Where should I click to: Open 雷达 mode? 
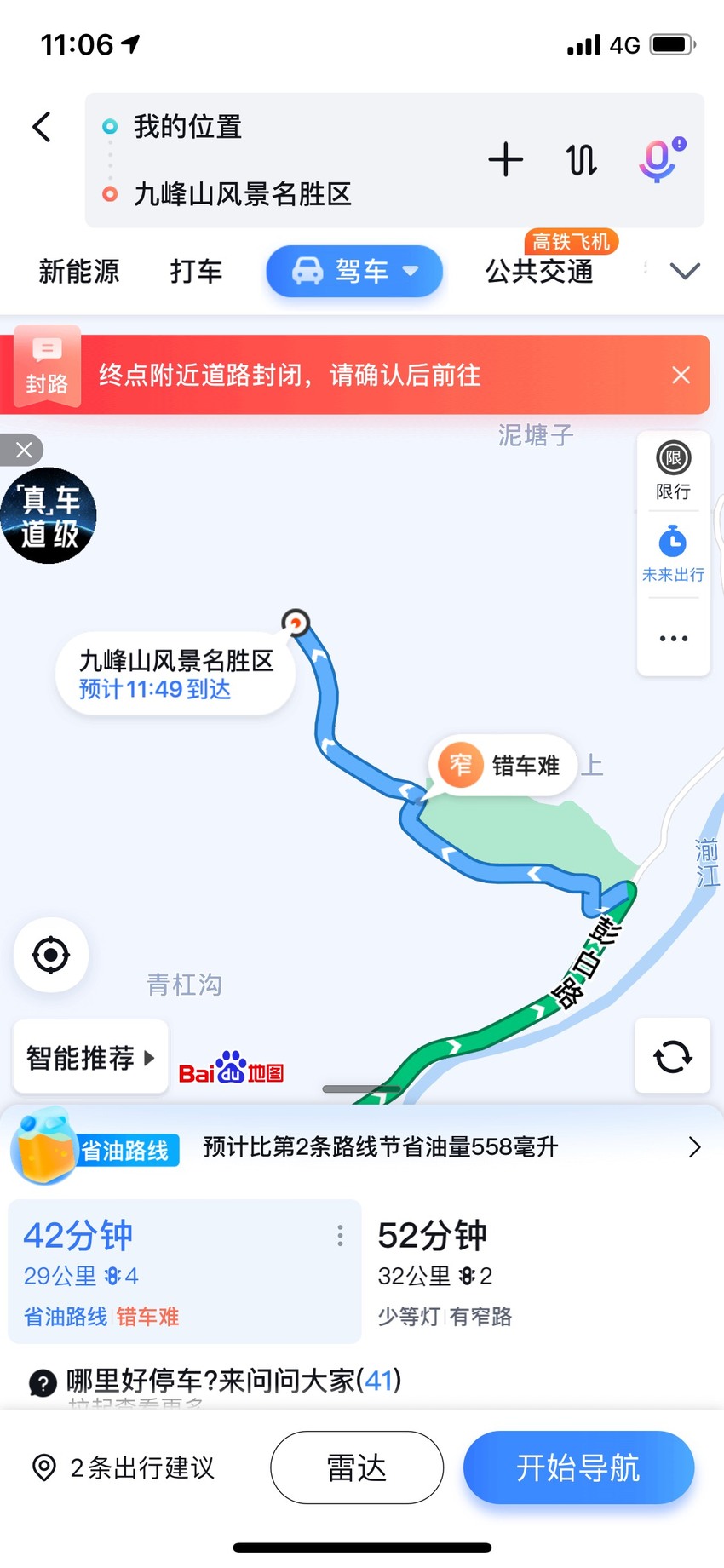click(357, 1467)
